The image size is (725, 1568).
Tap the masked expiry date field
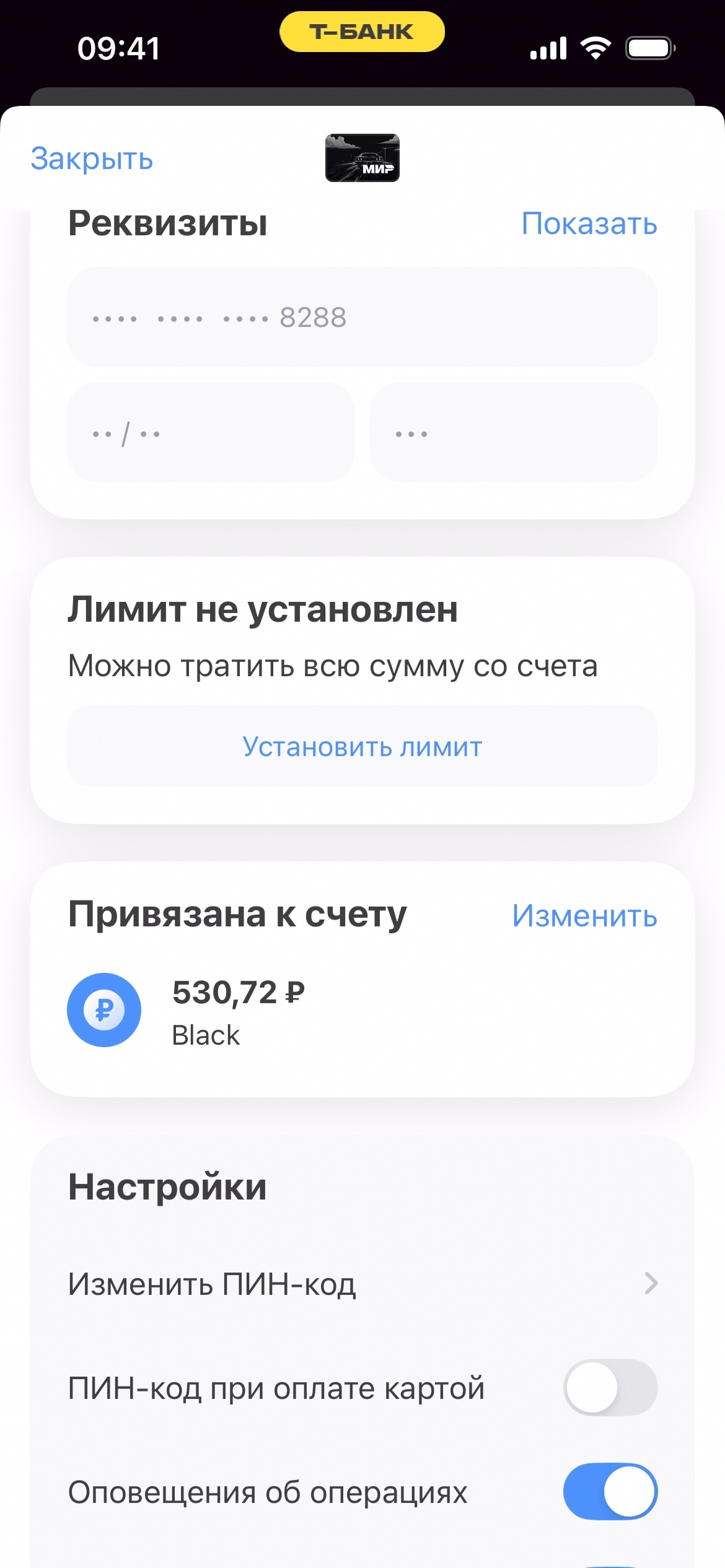pyautogui.click(x=211, y=433)
